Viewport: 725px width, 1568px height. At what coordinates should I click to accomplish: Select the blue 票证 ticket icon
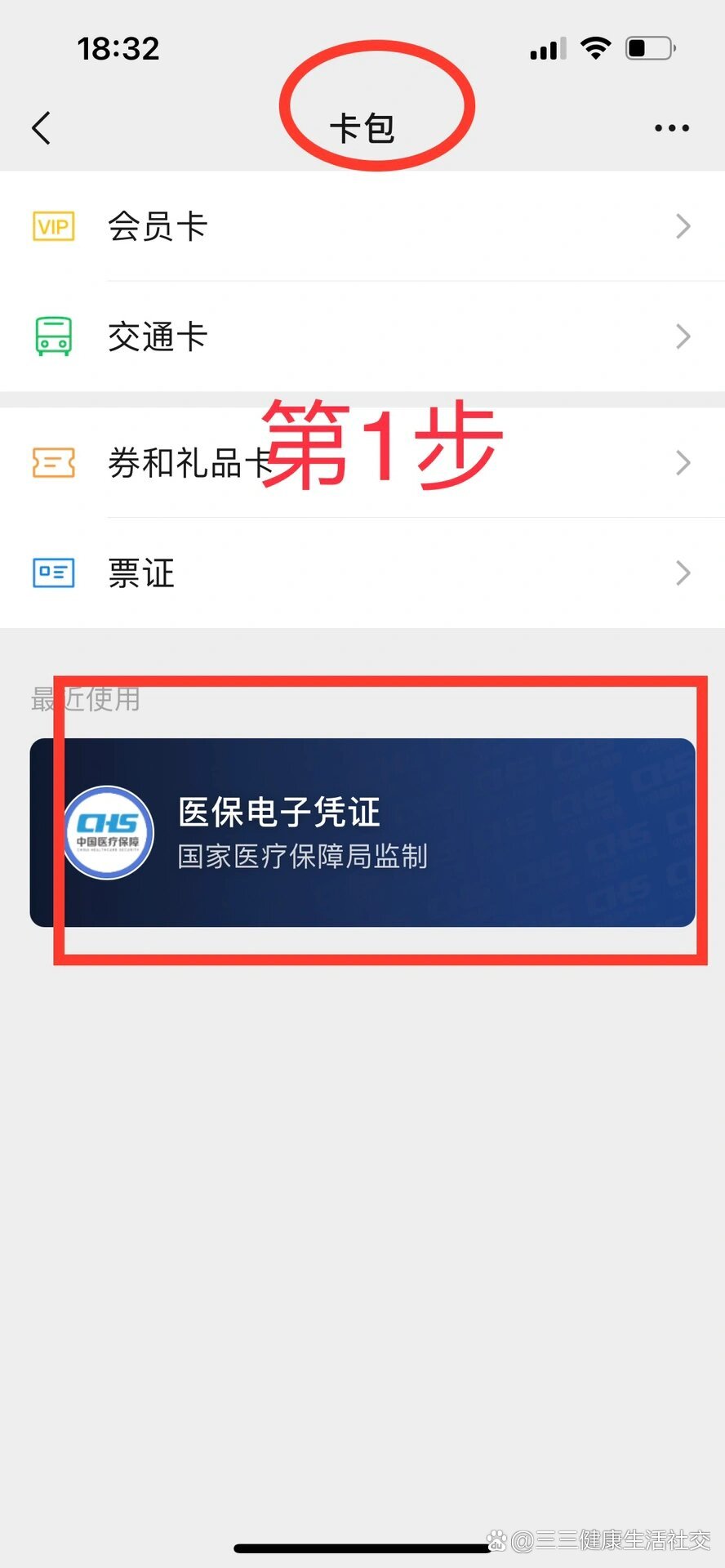point(52,572)
